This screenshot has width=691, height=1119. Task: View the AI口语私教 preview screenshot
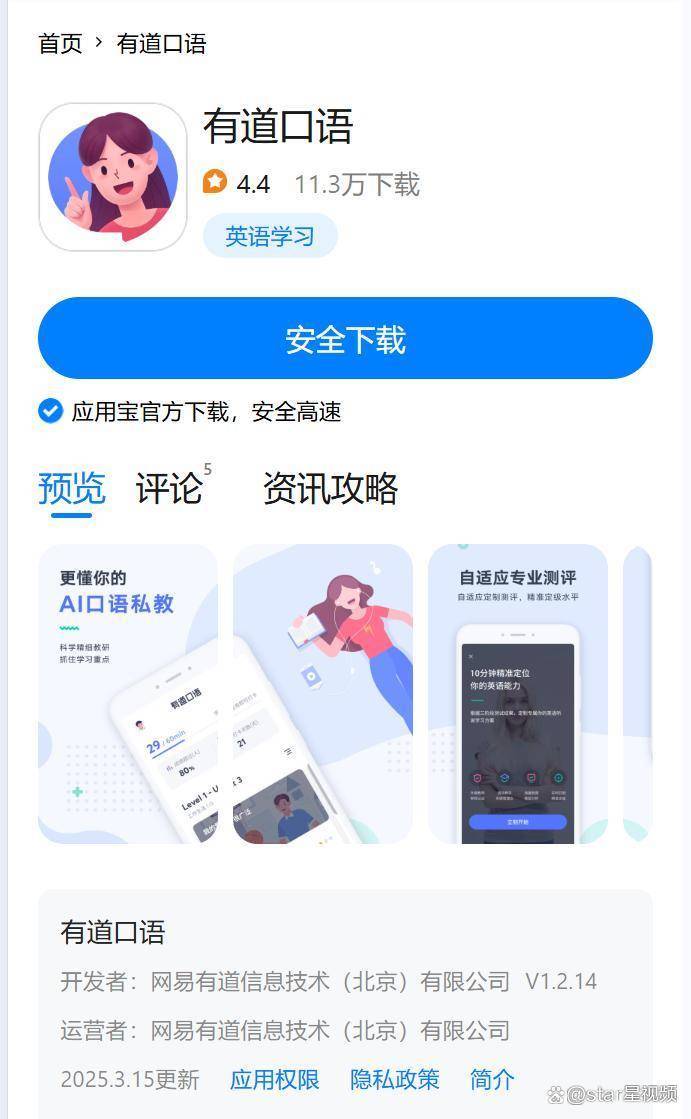tap(128, 694)
